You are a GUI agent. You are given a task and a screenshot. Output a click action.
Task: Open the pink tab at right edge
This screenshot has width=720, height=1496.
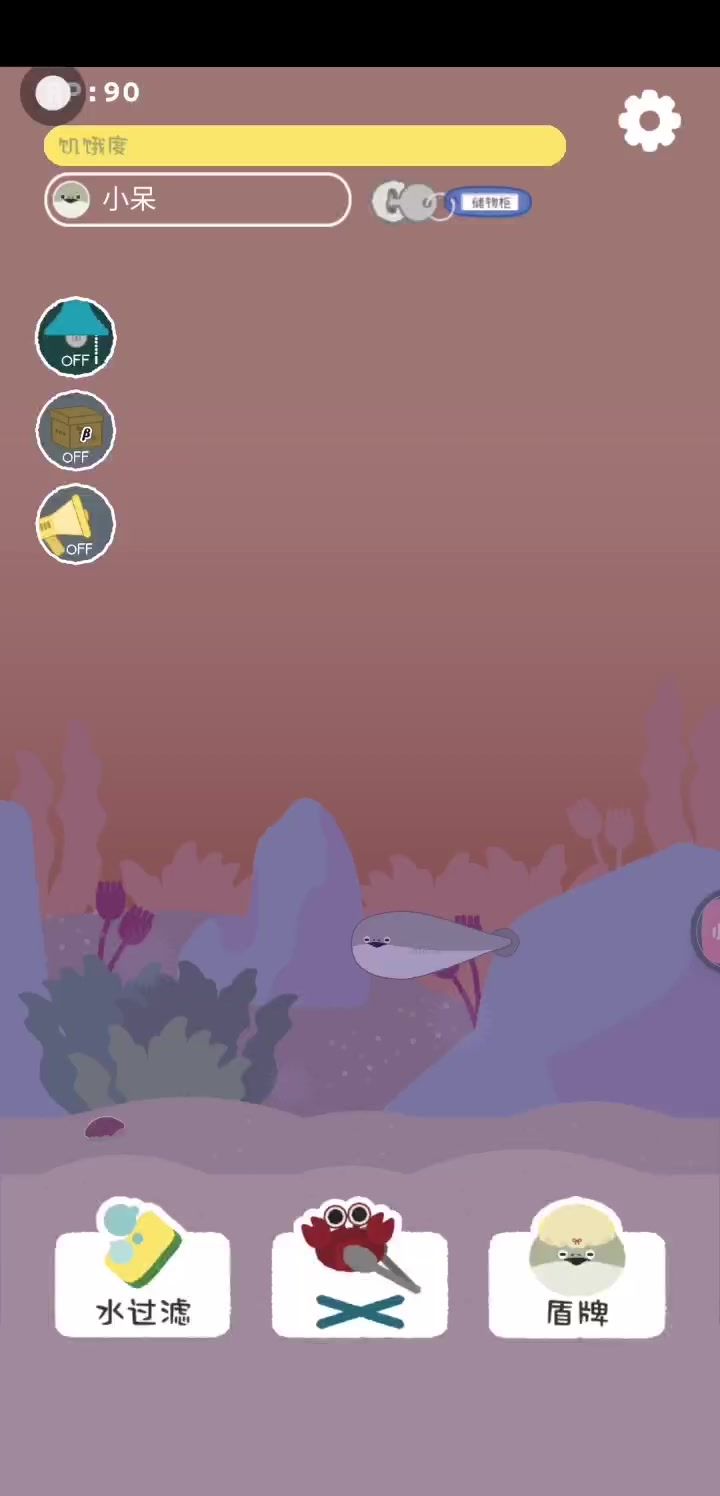(x=708, y=931)
